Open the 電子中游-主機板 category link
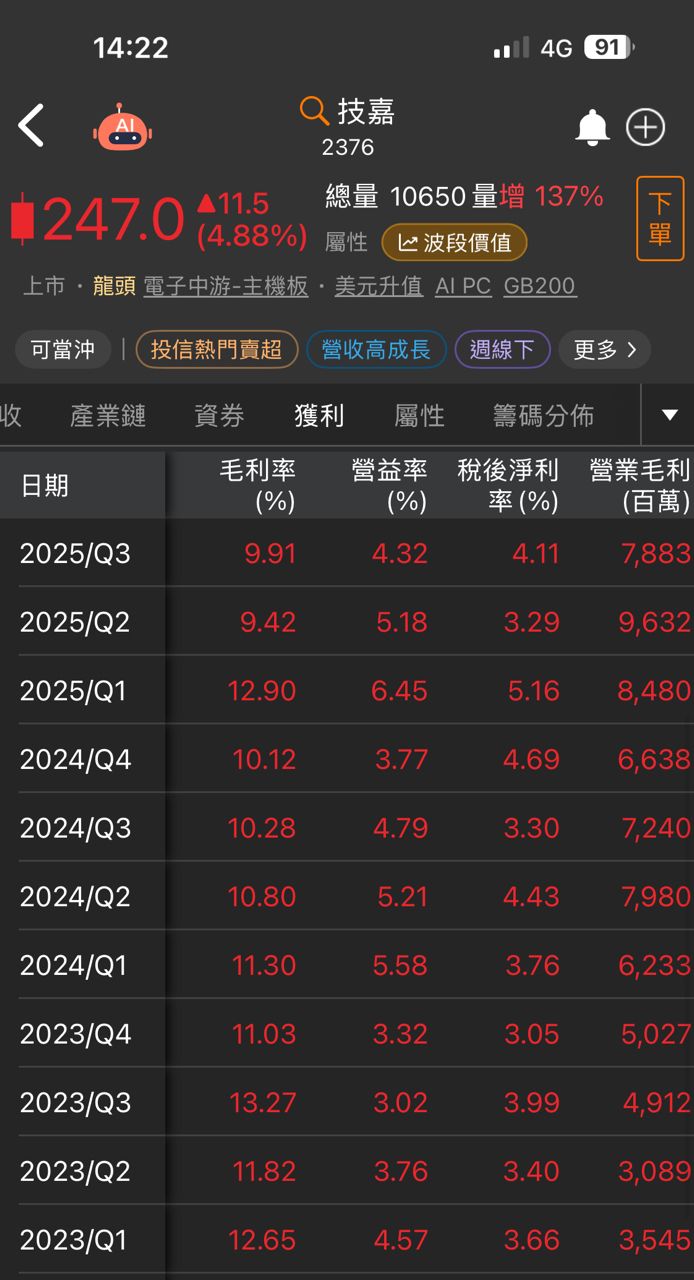The width and height of the screenshot is (694, 1280). coord(226,286)
